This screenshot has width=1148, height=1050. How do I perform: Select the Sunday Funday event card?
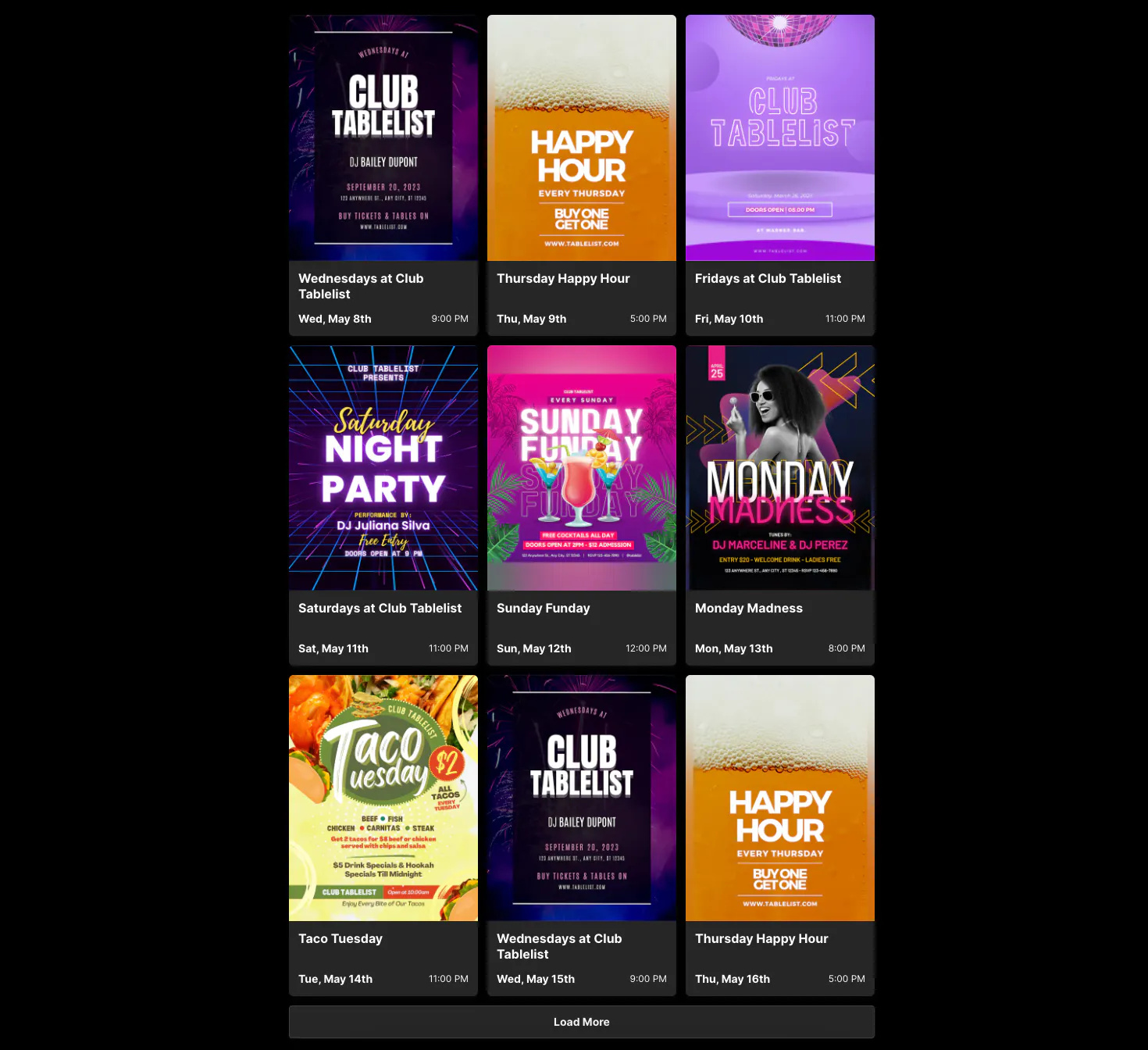point(581,505)
